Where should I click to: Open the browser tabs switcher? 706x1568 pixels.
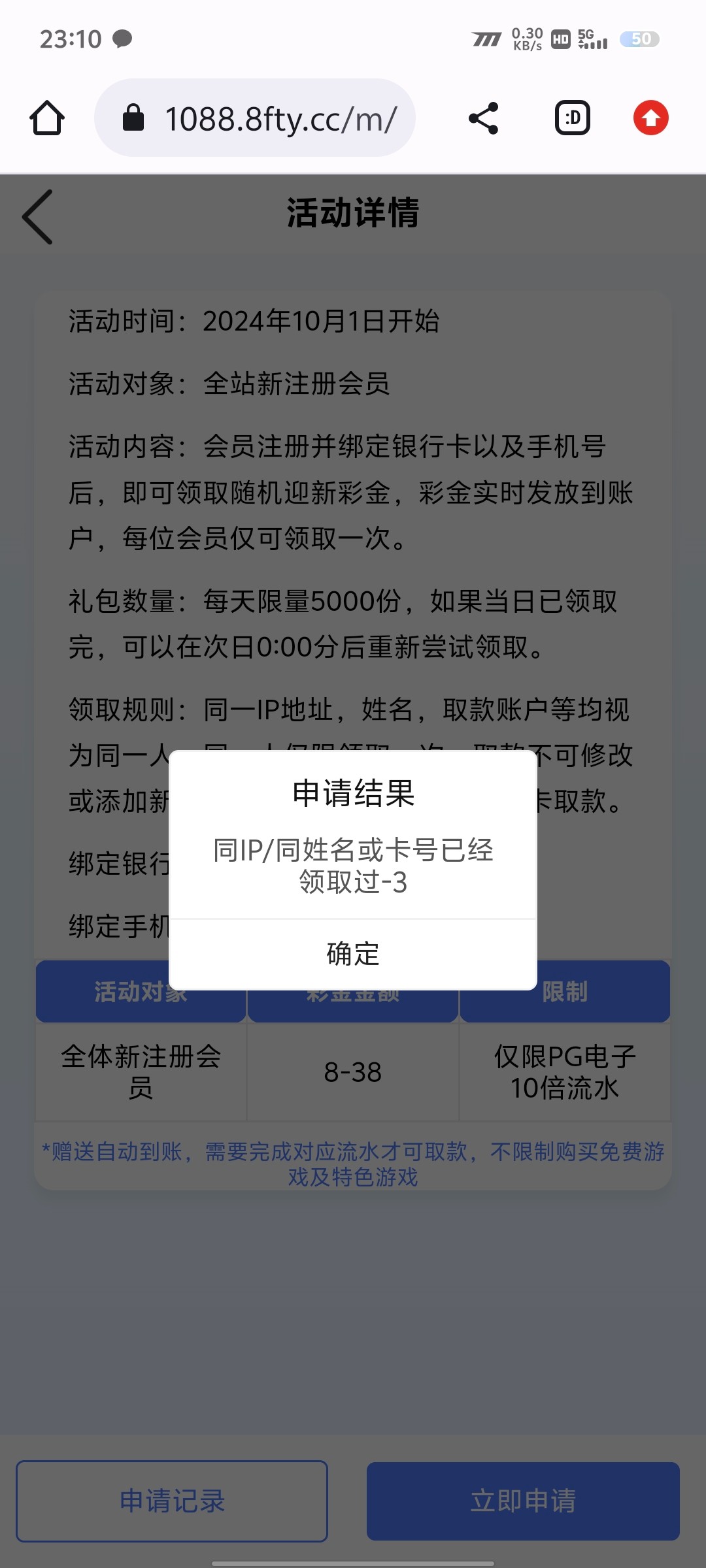pyautogui.click(x=573, y=118)
